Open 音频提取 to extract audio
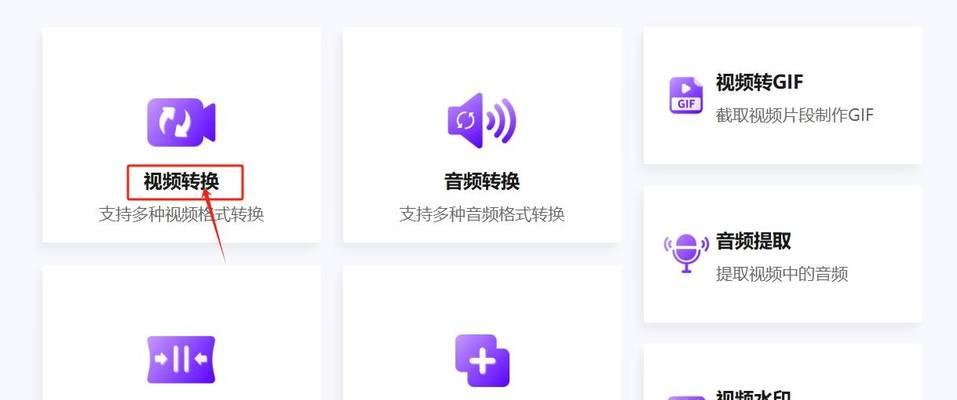Screen dimensions: 957x400 782,255
